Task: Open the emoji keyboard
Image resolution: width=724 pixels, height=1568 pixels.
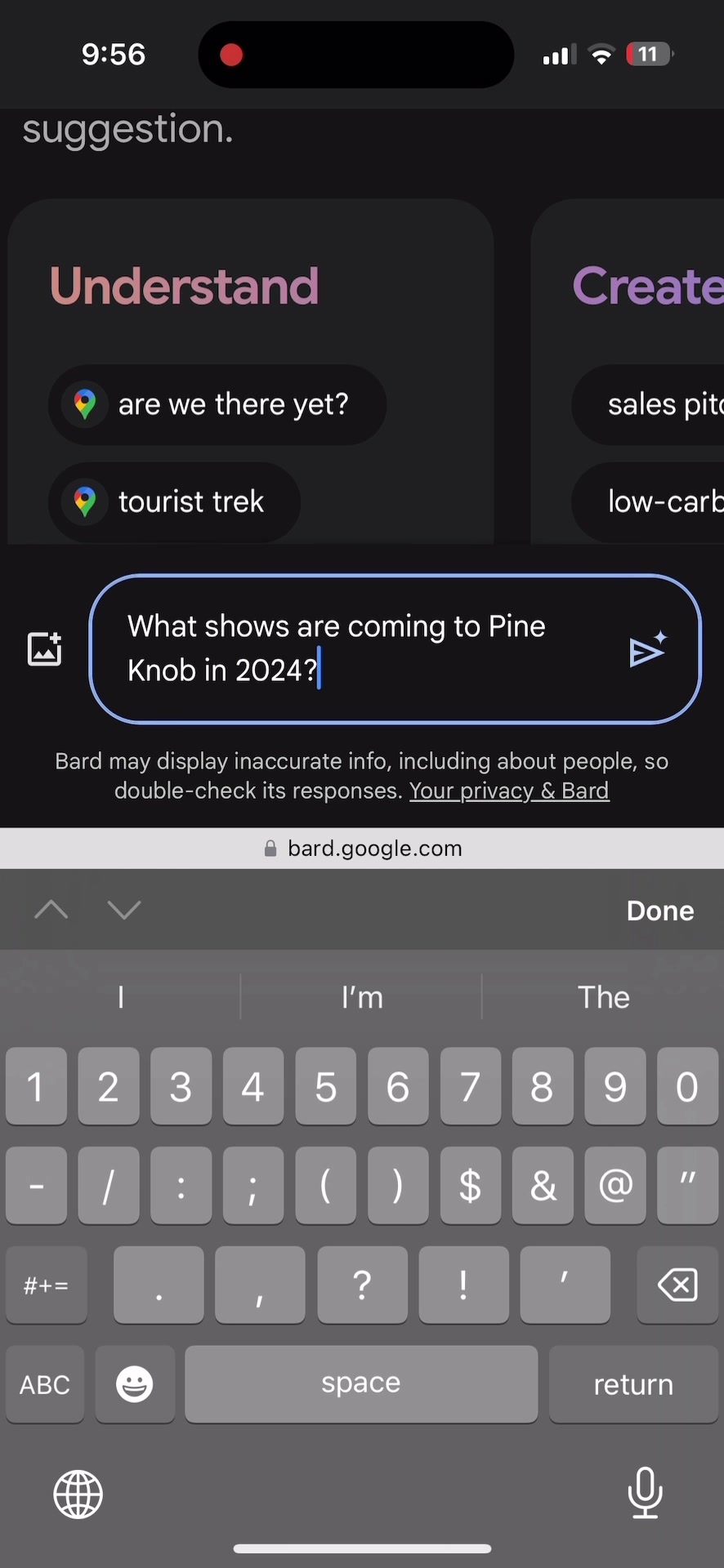Action: 135,1384
